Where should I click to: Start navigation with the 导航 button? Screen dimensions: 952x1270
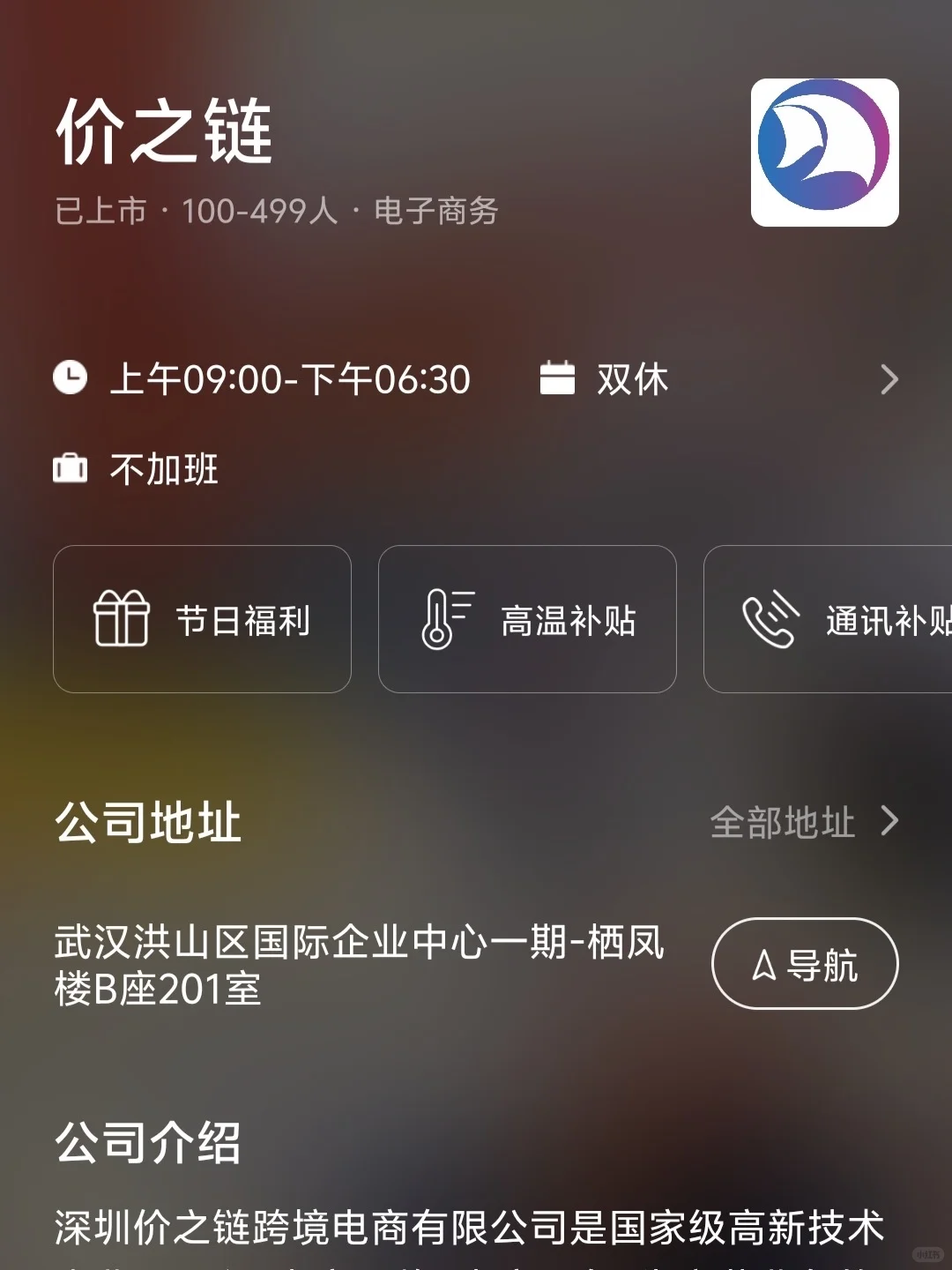804,964
